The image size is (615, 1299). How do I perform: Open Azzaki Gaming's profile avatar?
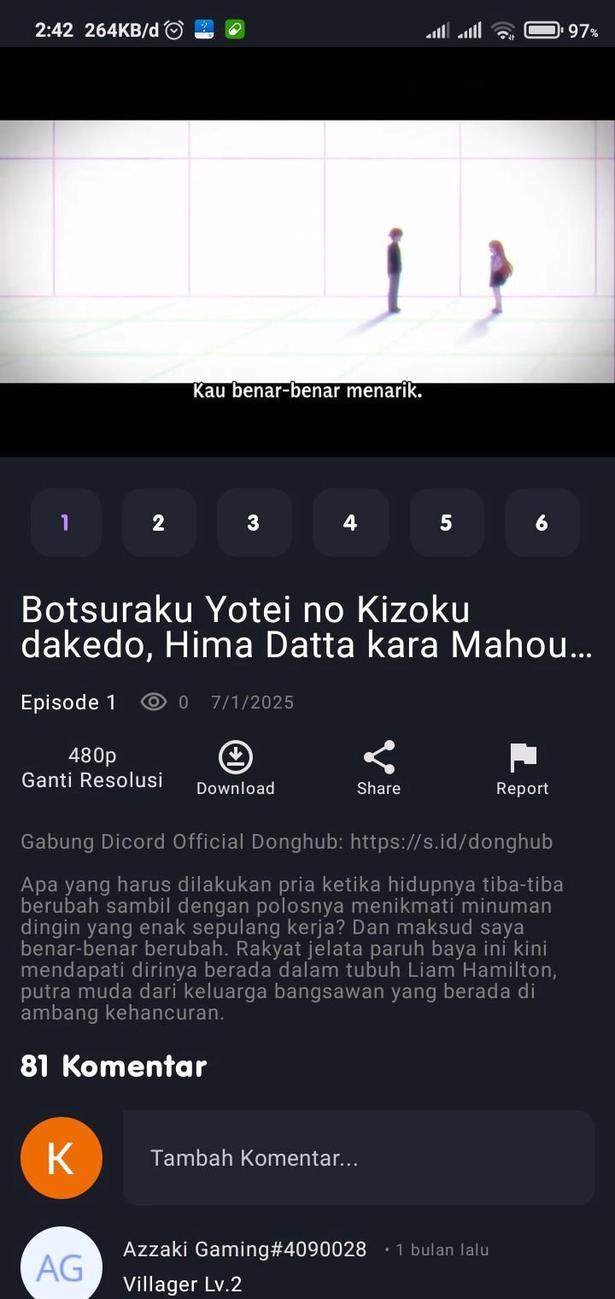coord(61,1265)
